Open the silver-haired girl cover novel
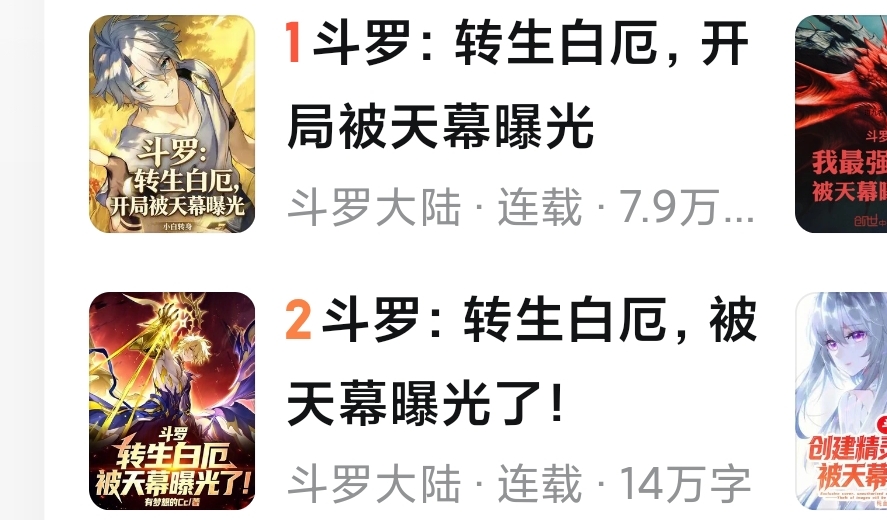Image resolution: width=887 pixels, height=520 pixels. (841, 401)
